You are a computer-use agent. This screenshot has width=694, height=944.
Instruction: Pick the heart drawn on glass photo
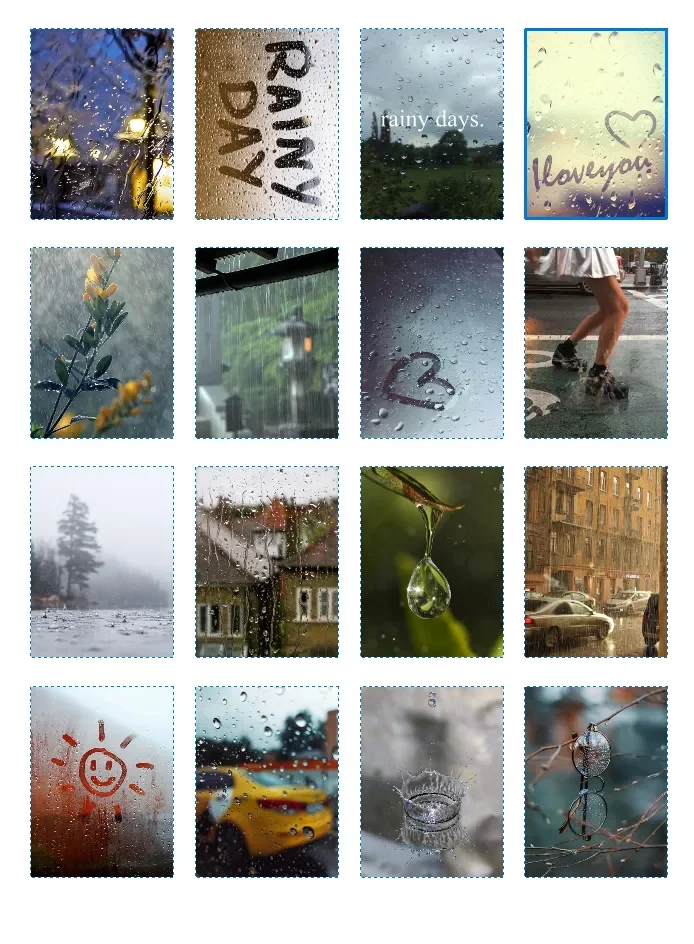pyautogui.click(x=432, y=343)
